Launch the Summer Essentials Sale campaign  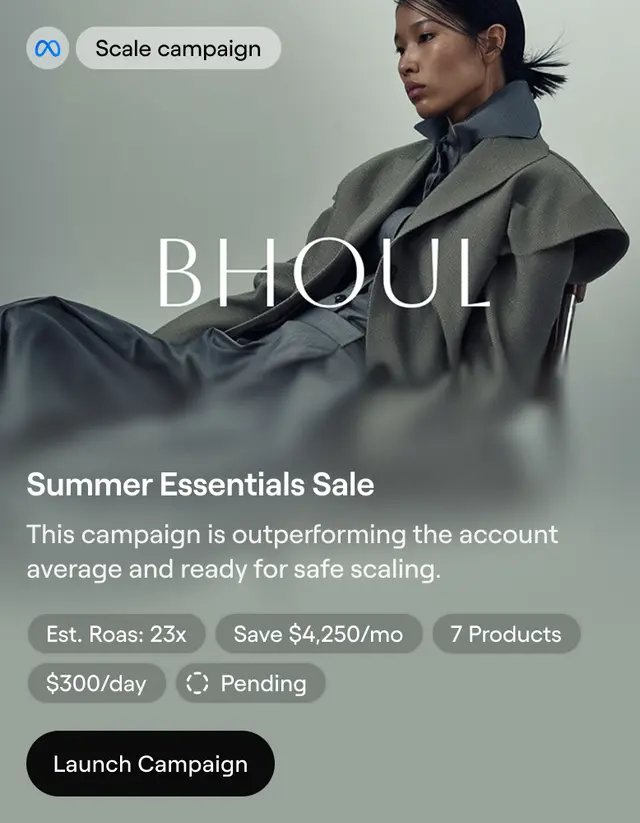[x=150, y=764]
